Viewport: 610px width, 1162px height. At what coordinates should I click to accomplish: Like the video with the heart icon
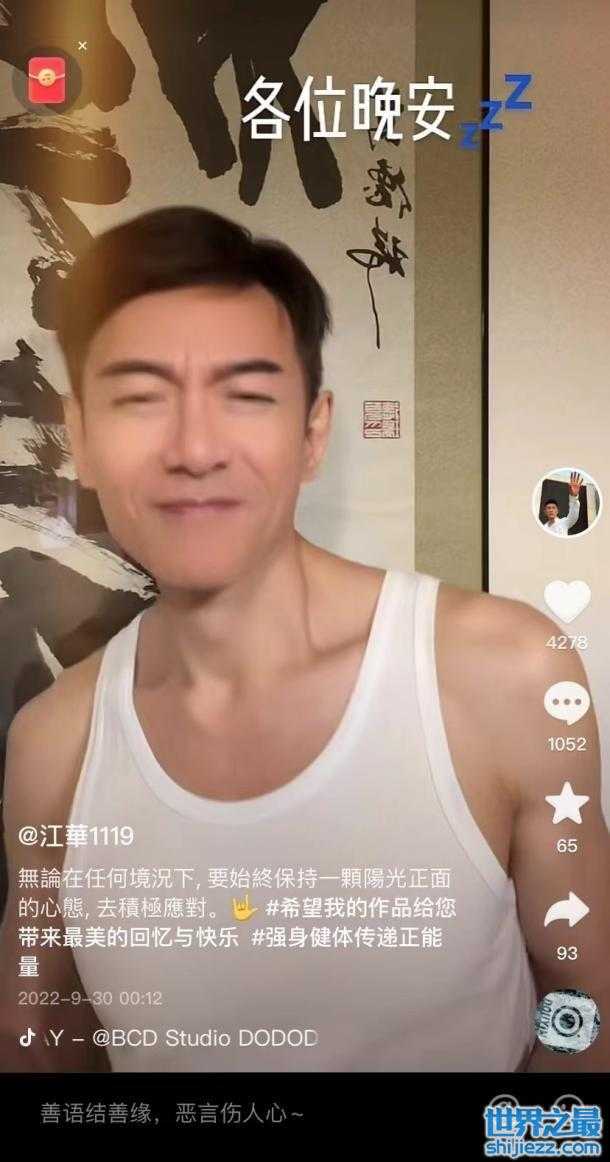567,602
